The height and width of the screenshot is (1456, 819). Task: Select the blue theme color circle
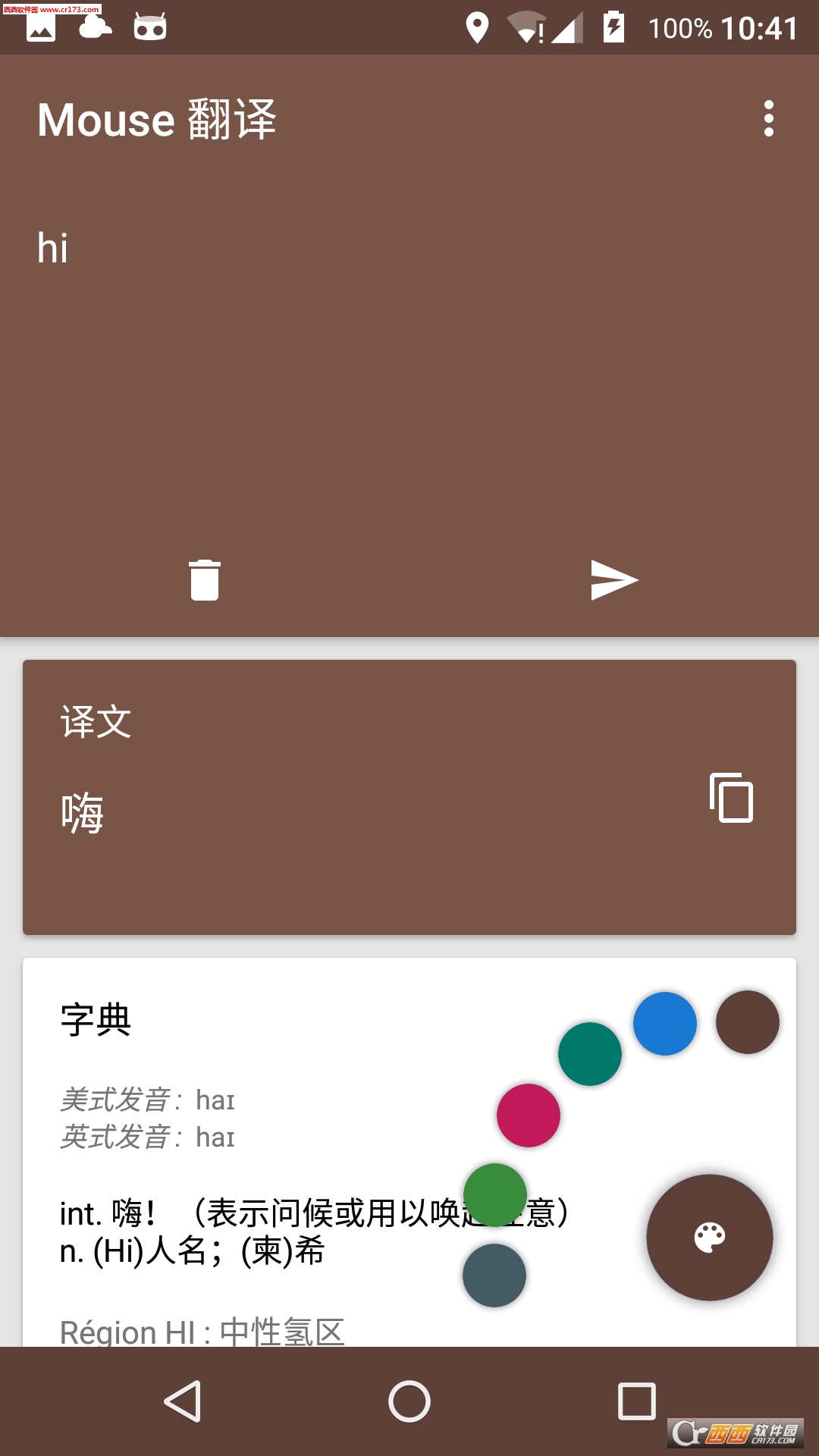coord(664,1023)
